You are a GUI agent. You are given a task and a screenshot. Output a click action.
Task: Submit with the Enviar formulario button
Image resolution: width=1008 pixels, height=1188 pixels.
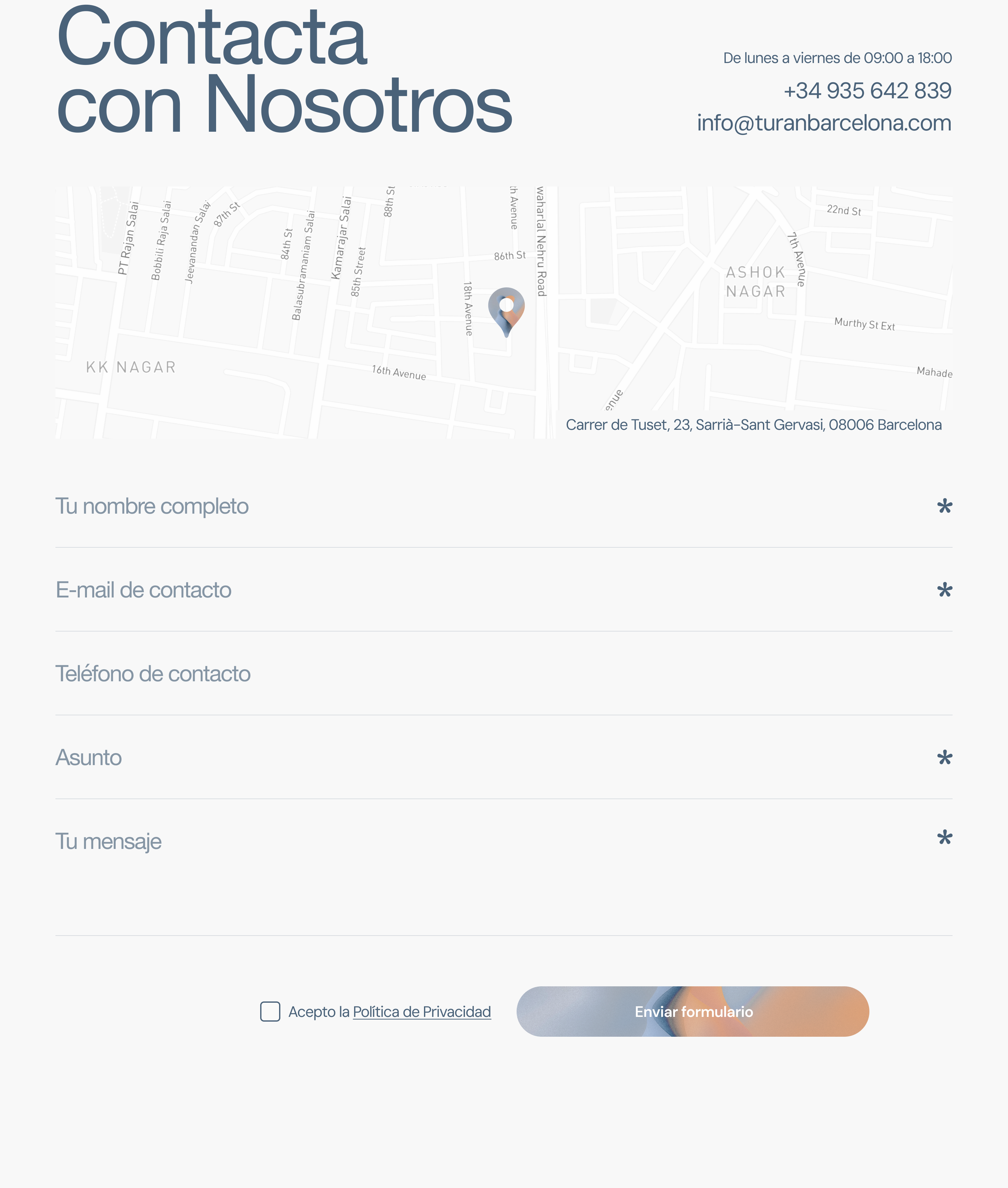coord(693,1011)
